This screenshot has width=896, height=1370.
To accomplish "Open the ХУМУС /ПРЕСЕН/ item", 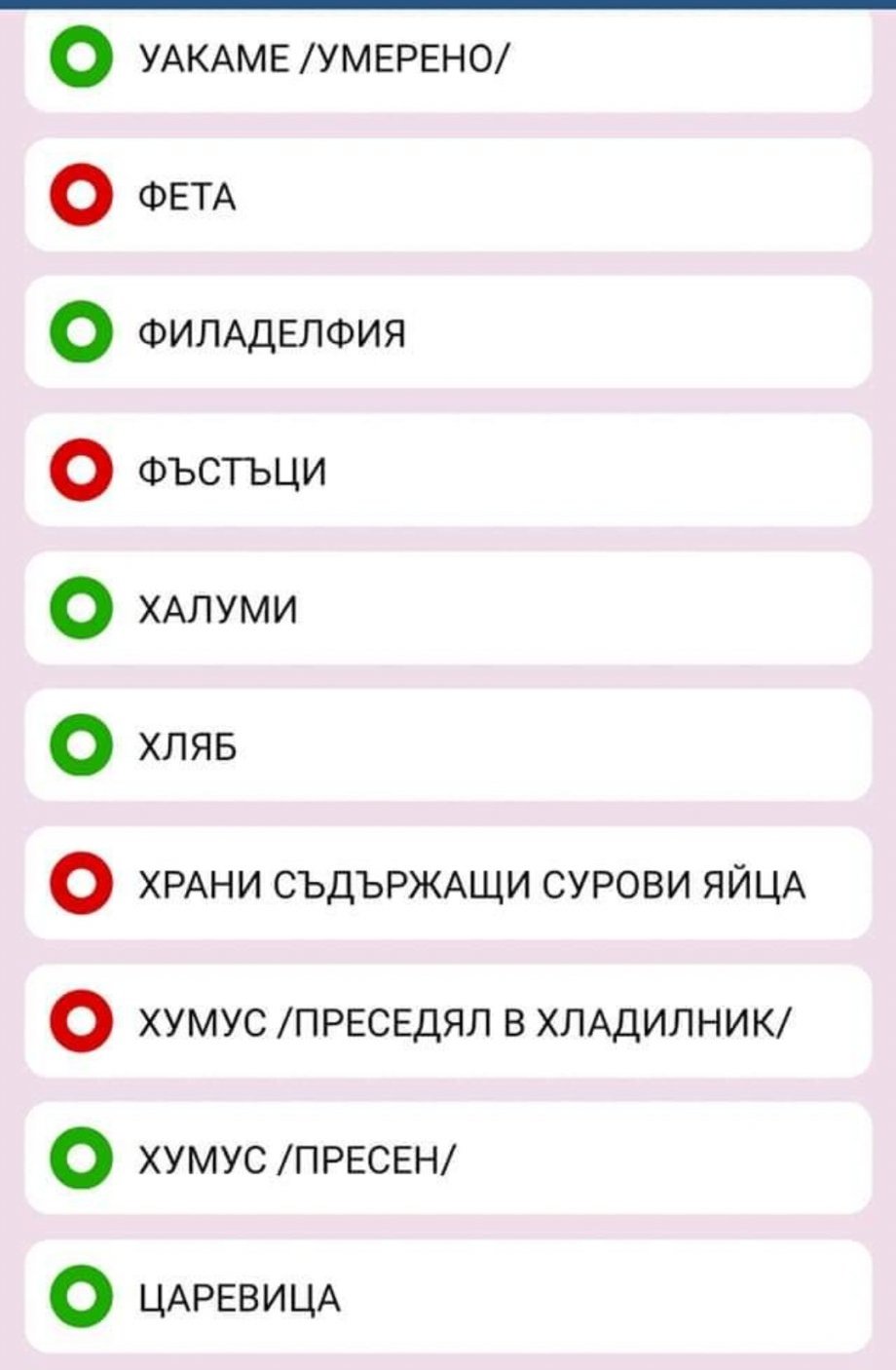I will [x=448, y=1160].
